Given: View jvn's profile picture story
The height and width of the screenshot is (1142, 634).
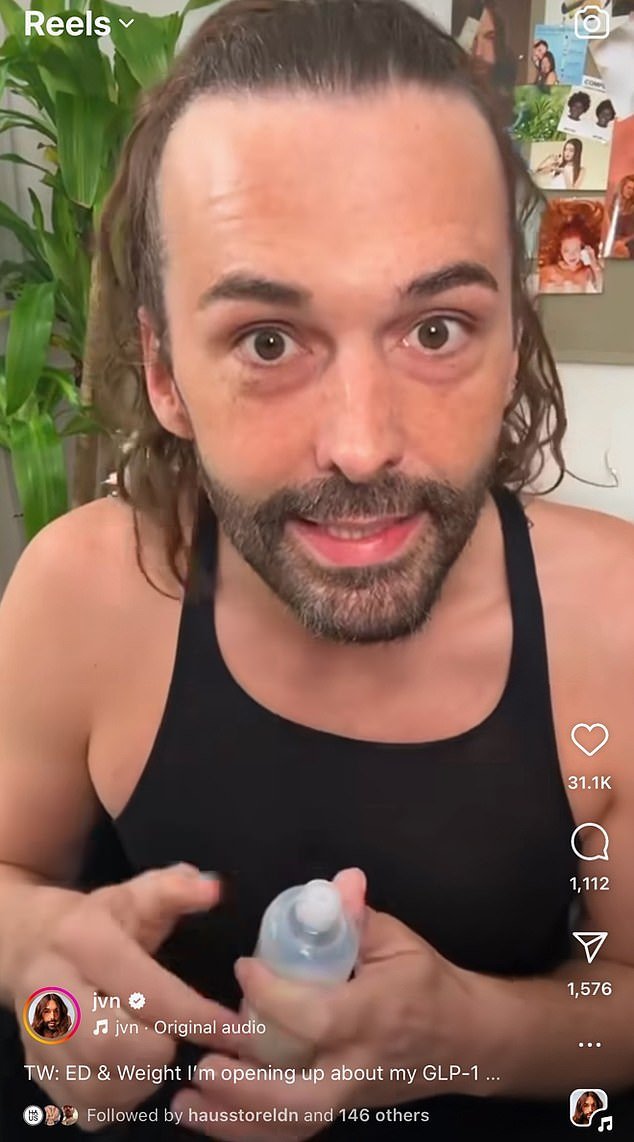Looking at the screenshot, I should tap(52, 1014).
